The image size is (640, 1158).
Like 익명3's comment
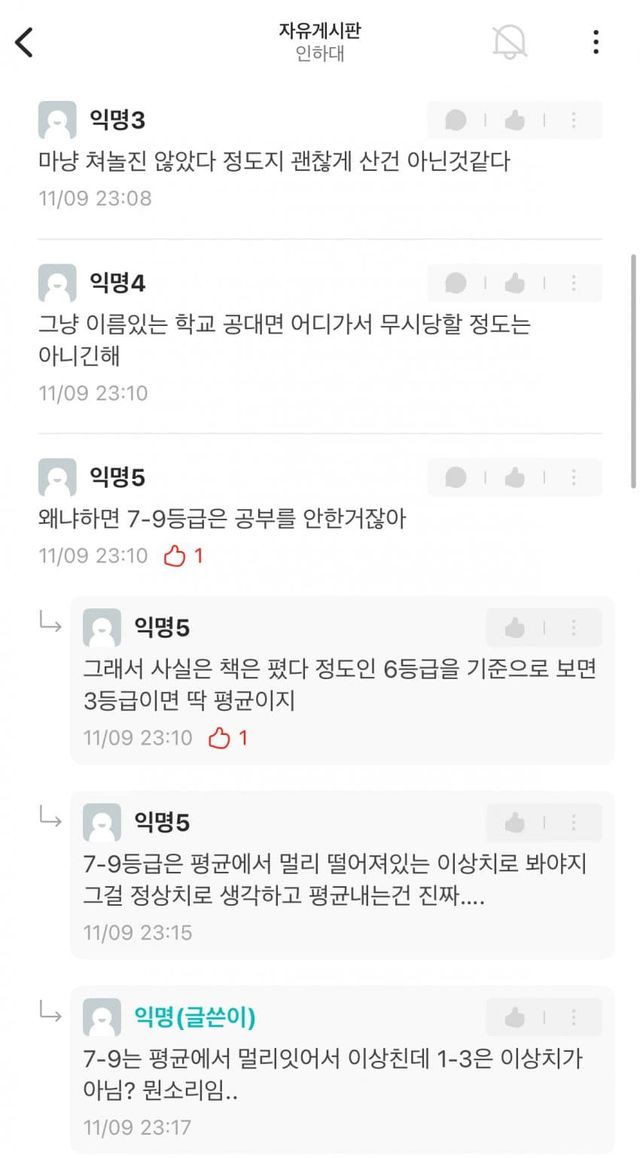click(x=515, y=121)
